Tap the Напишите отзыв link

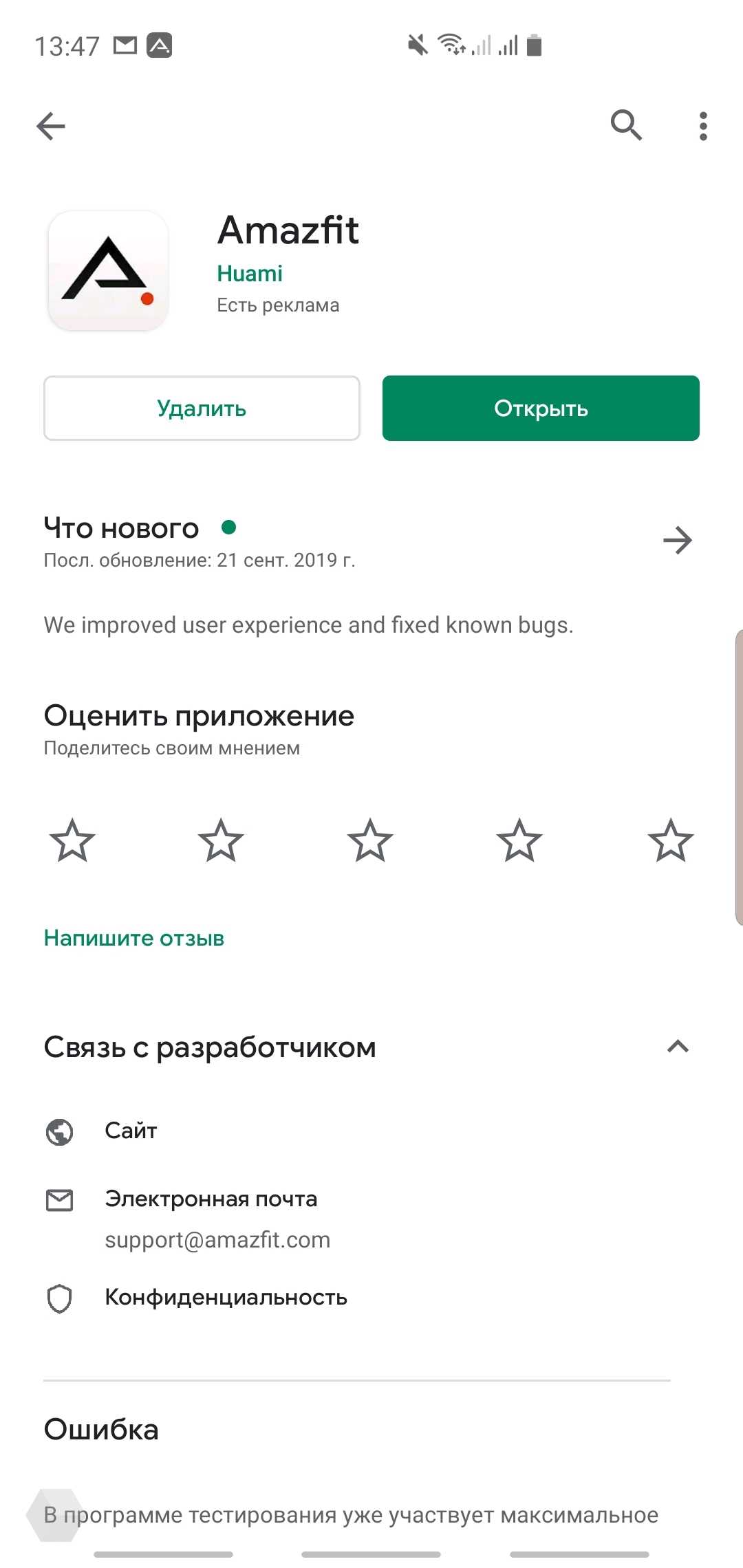[134, 938]
